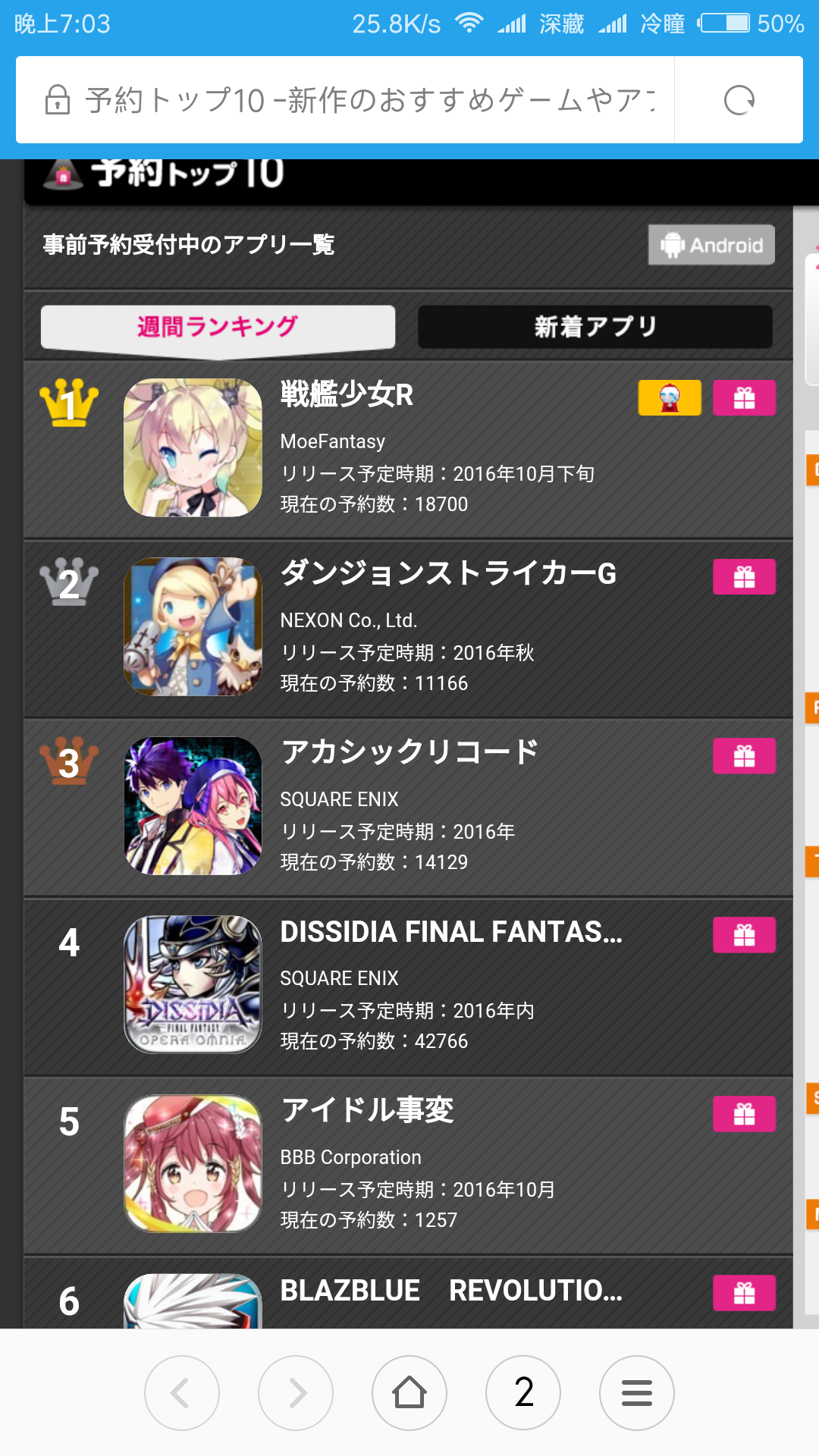The image size is (819, 1456).
Task: Open DISSIDIA FINAL FANTASY entry
Action: 450,932
